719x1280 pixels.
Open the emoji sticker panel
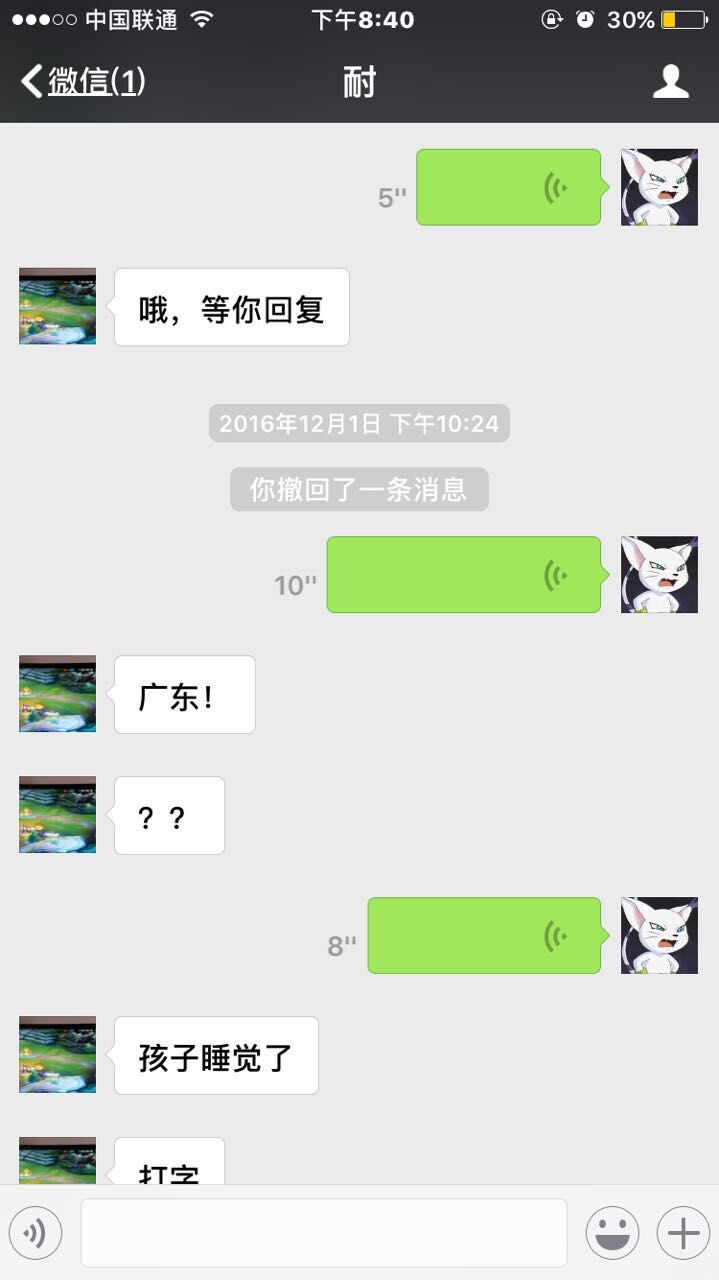tap(612, 1233)
